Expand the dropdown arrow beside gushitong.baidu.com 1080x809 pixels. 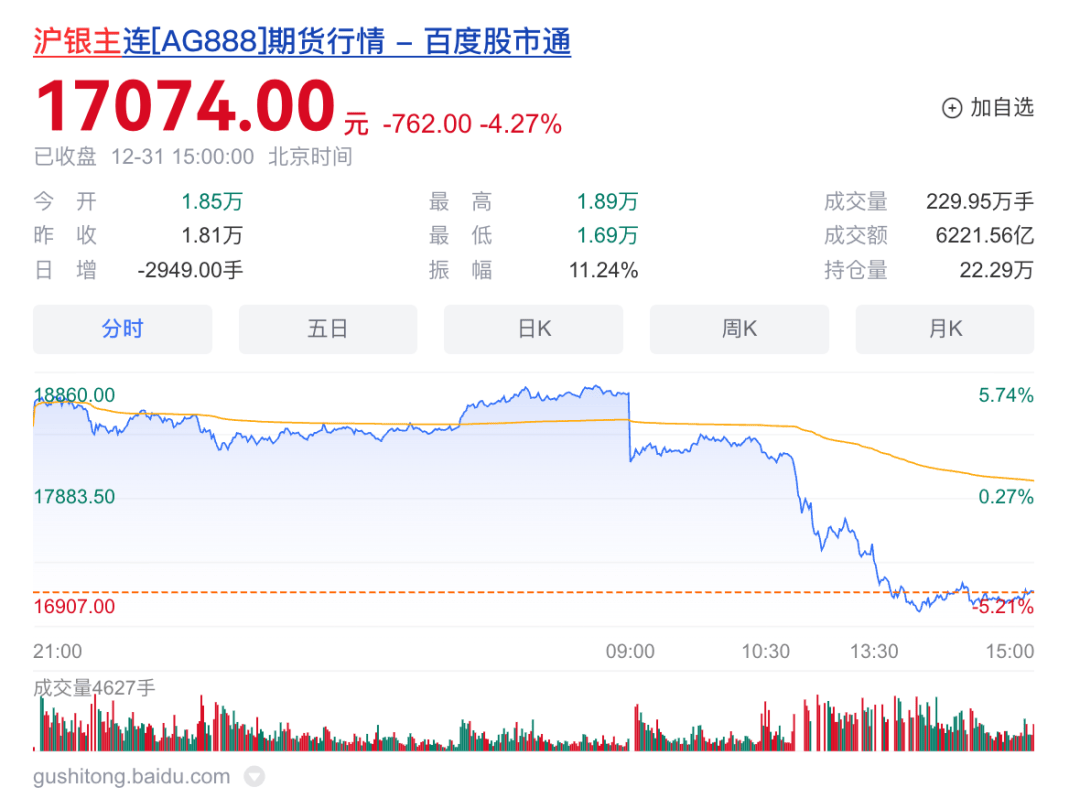(255, 776)
